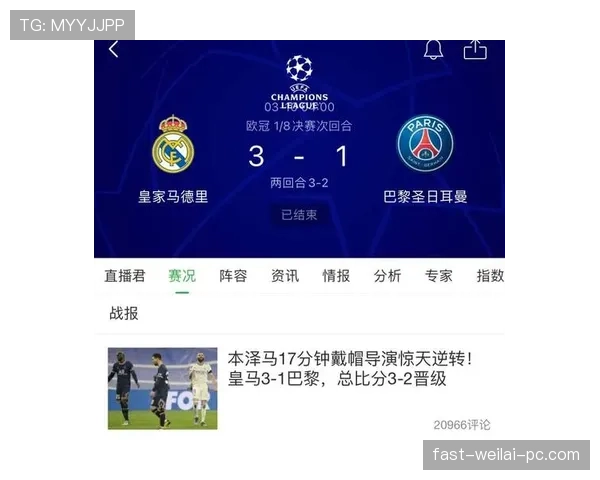Open the 本泽马17分钟戴帽 match report
The width and height of the screenshot is (600, 480).
tap(349, 368)
